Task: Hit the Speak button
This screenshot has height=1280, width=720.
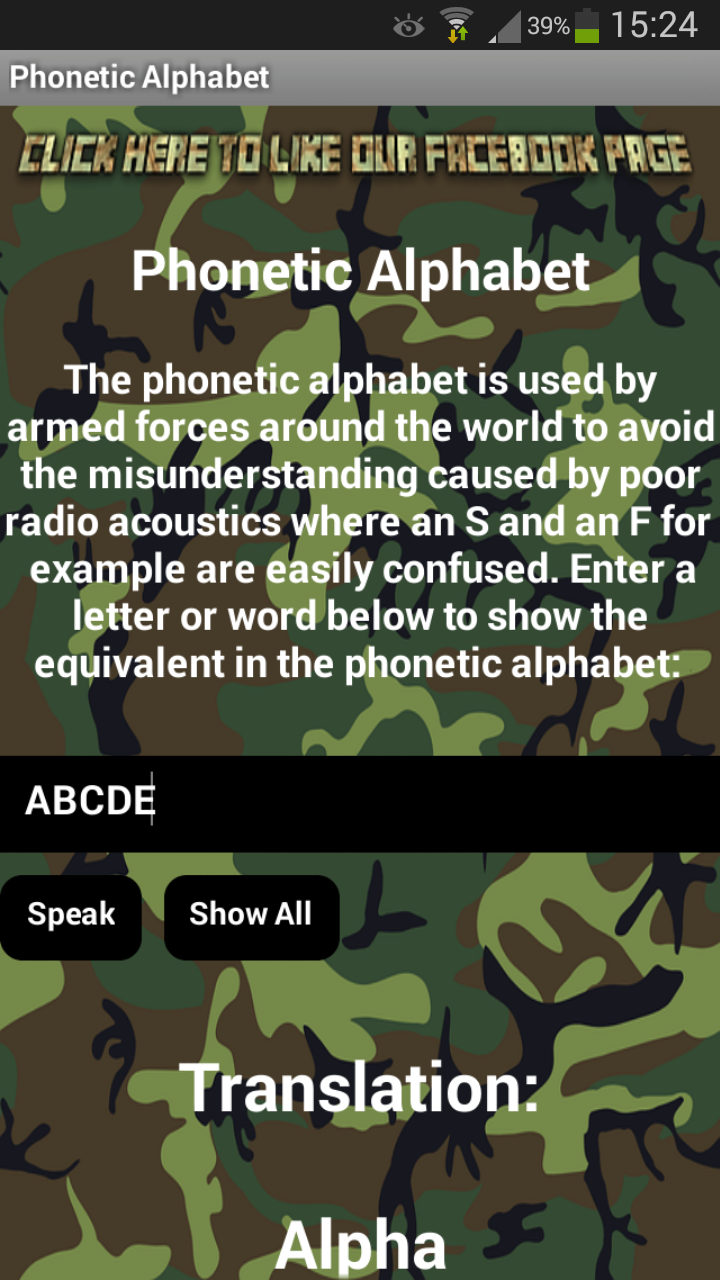Action: point(71,916)
